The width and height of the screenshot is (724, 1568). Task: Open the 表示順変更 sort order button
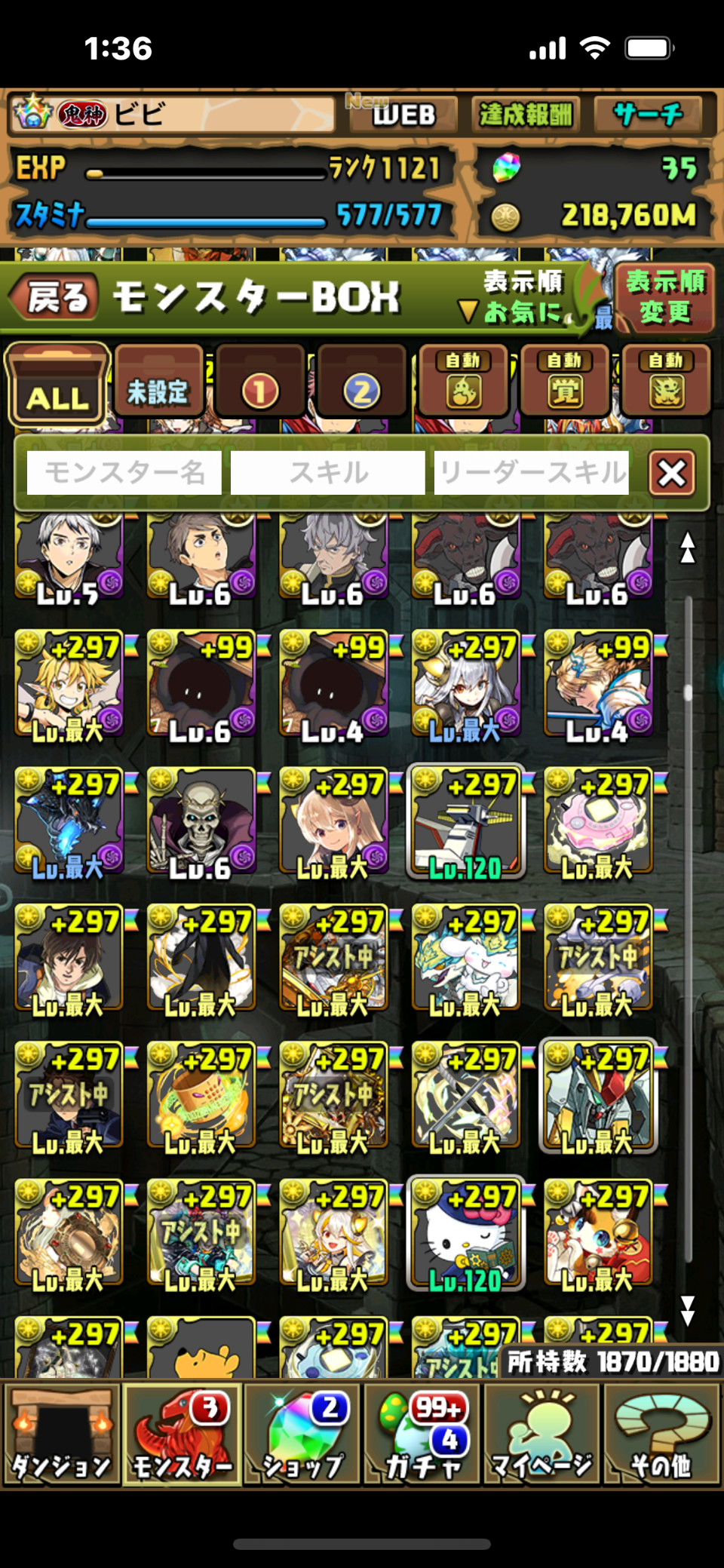pyautogui.click(x=664, y=296)
